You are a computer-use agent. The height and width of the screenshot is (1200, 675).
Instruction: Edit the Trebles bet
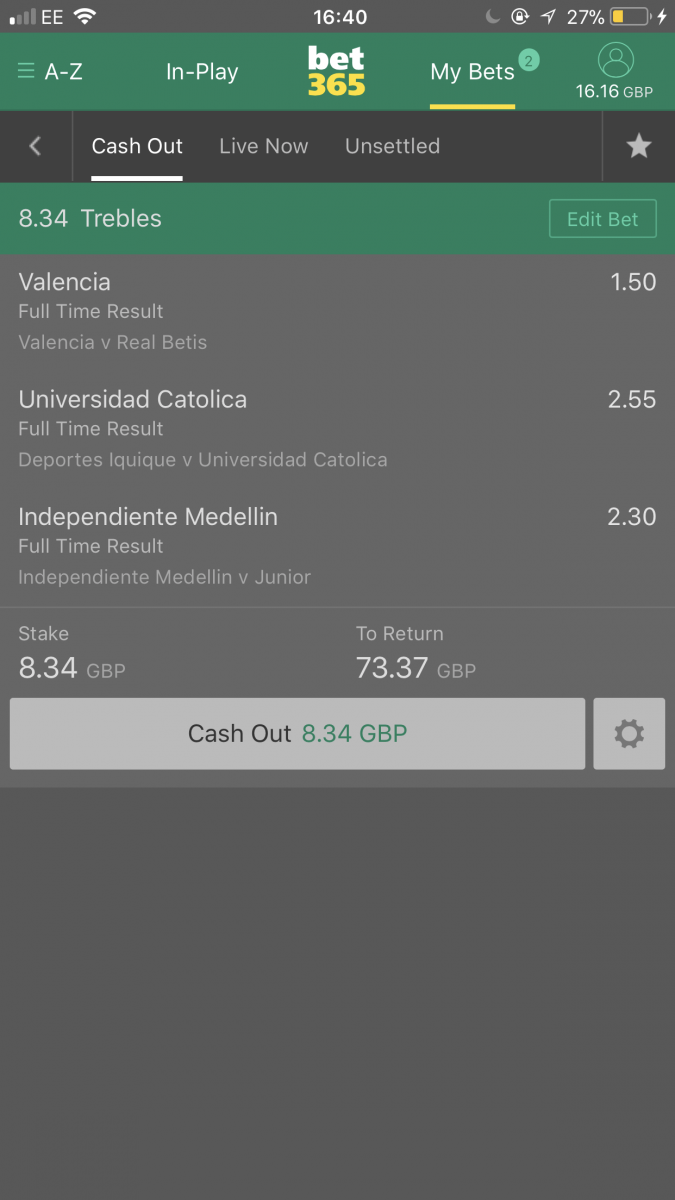[x=603, y=219]
